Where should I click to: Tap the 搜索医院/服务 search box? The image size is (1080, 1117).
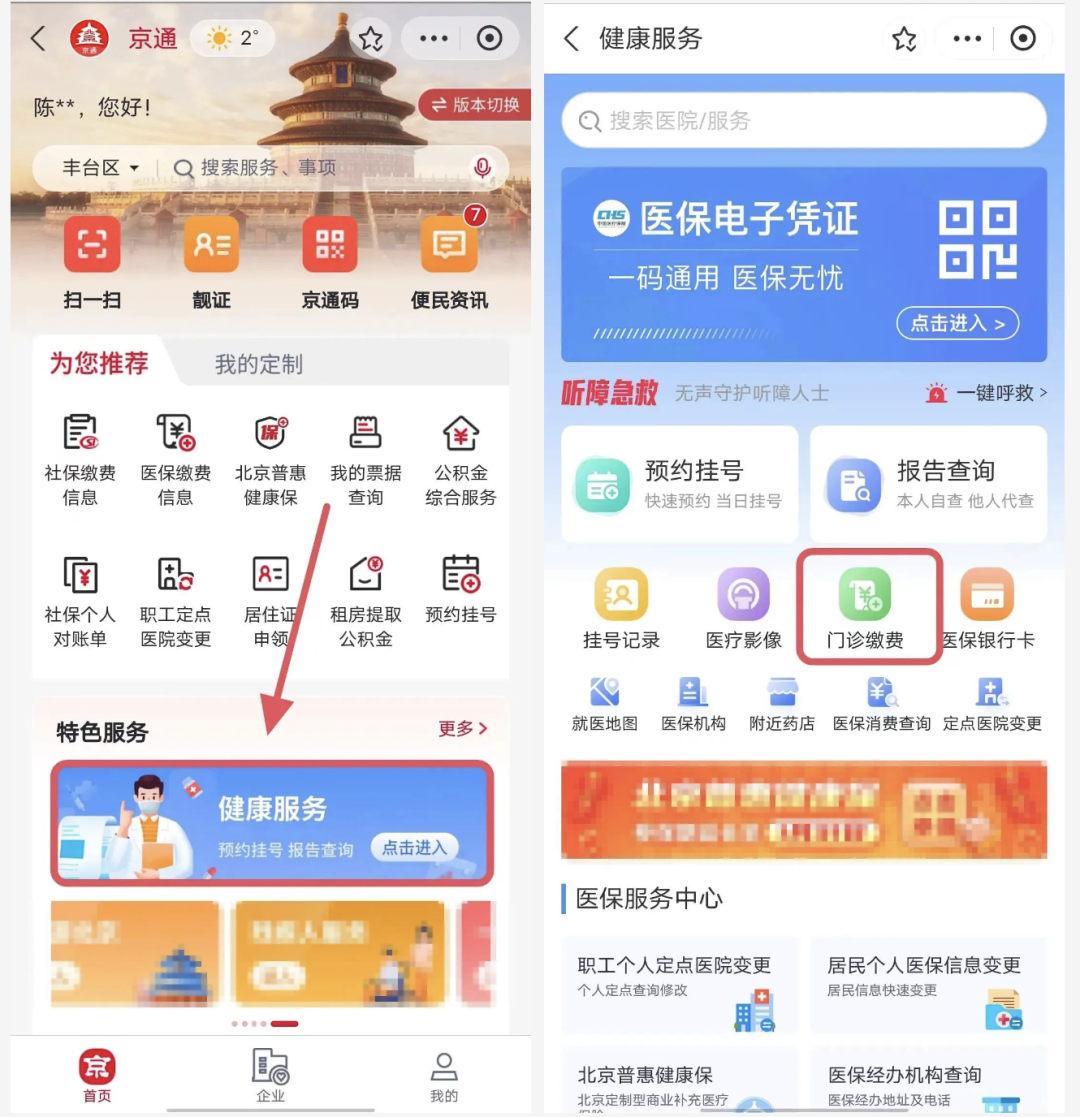click(x=804, y=121)
